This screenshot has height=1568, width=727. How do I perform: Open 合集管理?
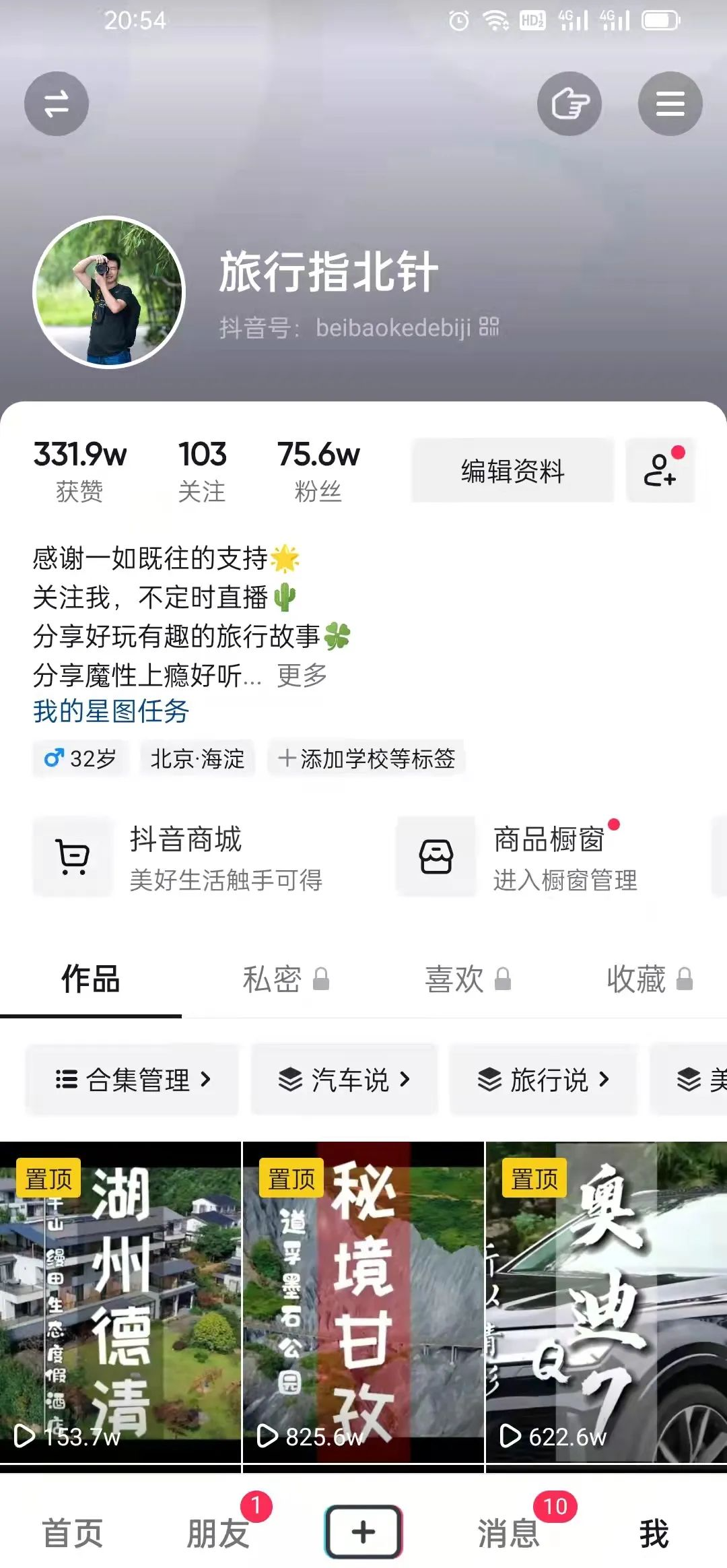click(133, 1080)
